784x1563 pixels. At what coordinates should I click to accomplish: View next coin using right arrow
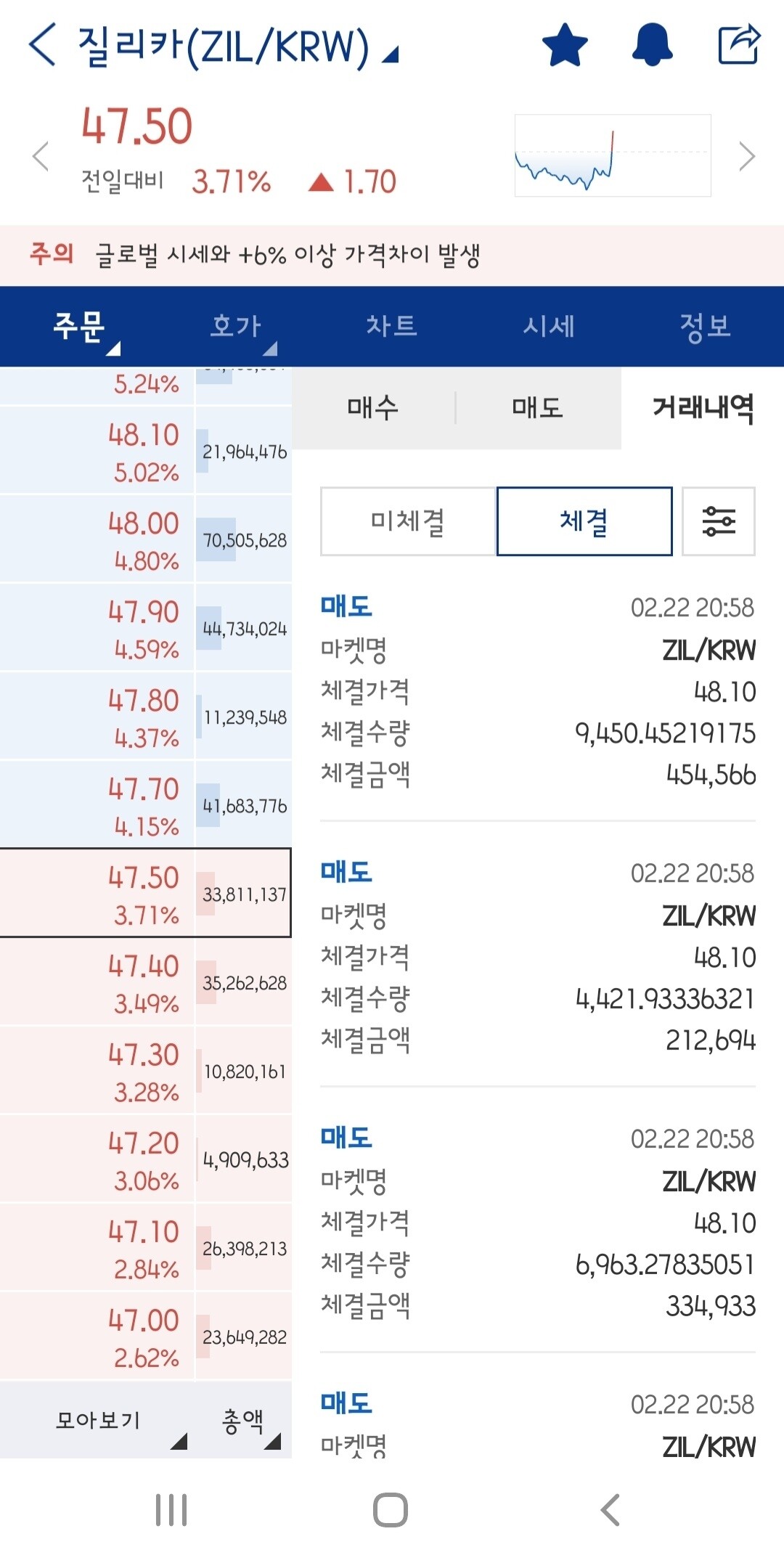pos(748,156)
